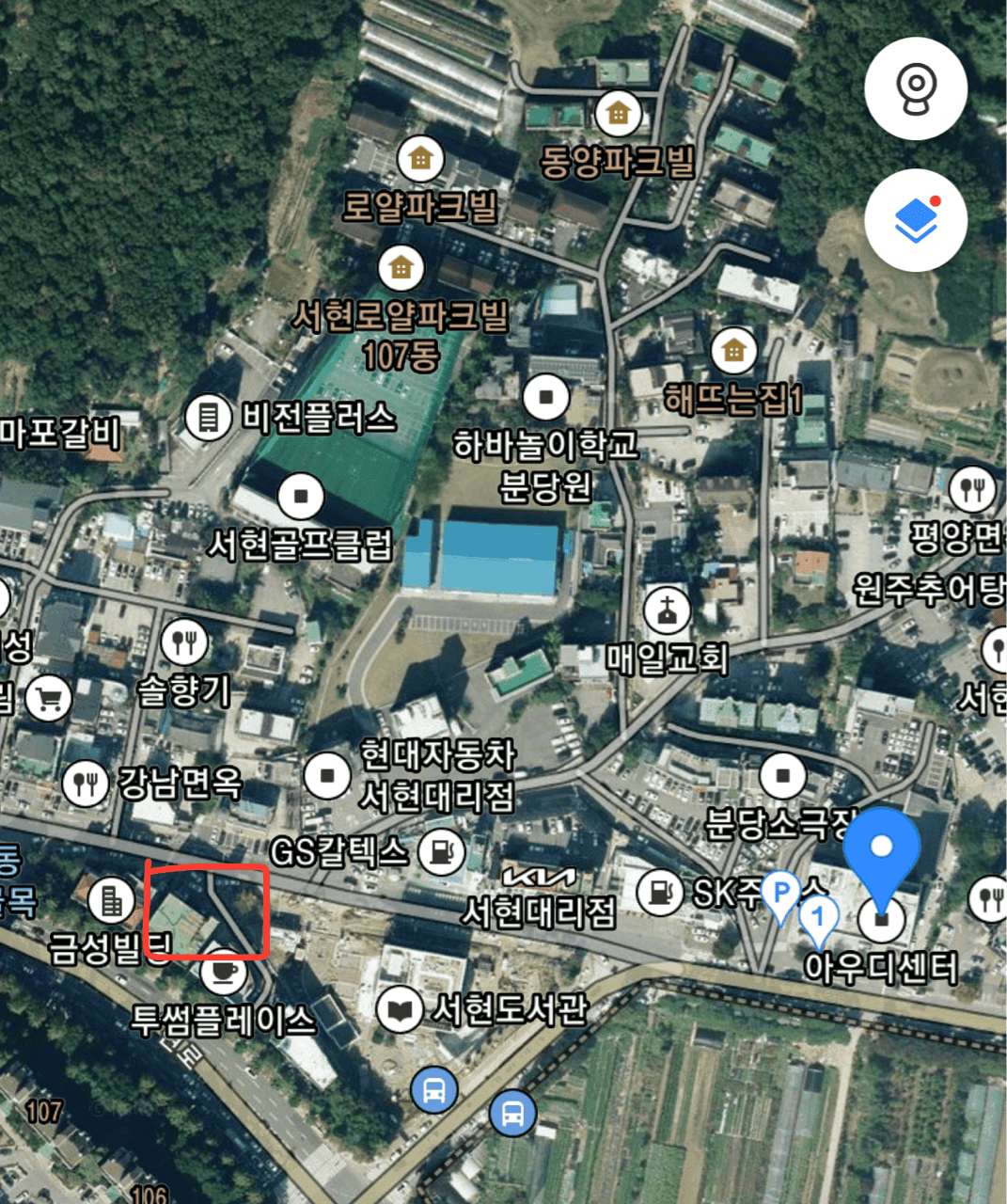Select the 비전플러스 building marker

pyautogui.click(x=208, y=417)
